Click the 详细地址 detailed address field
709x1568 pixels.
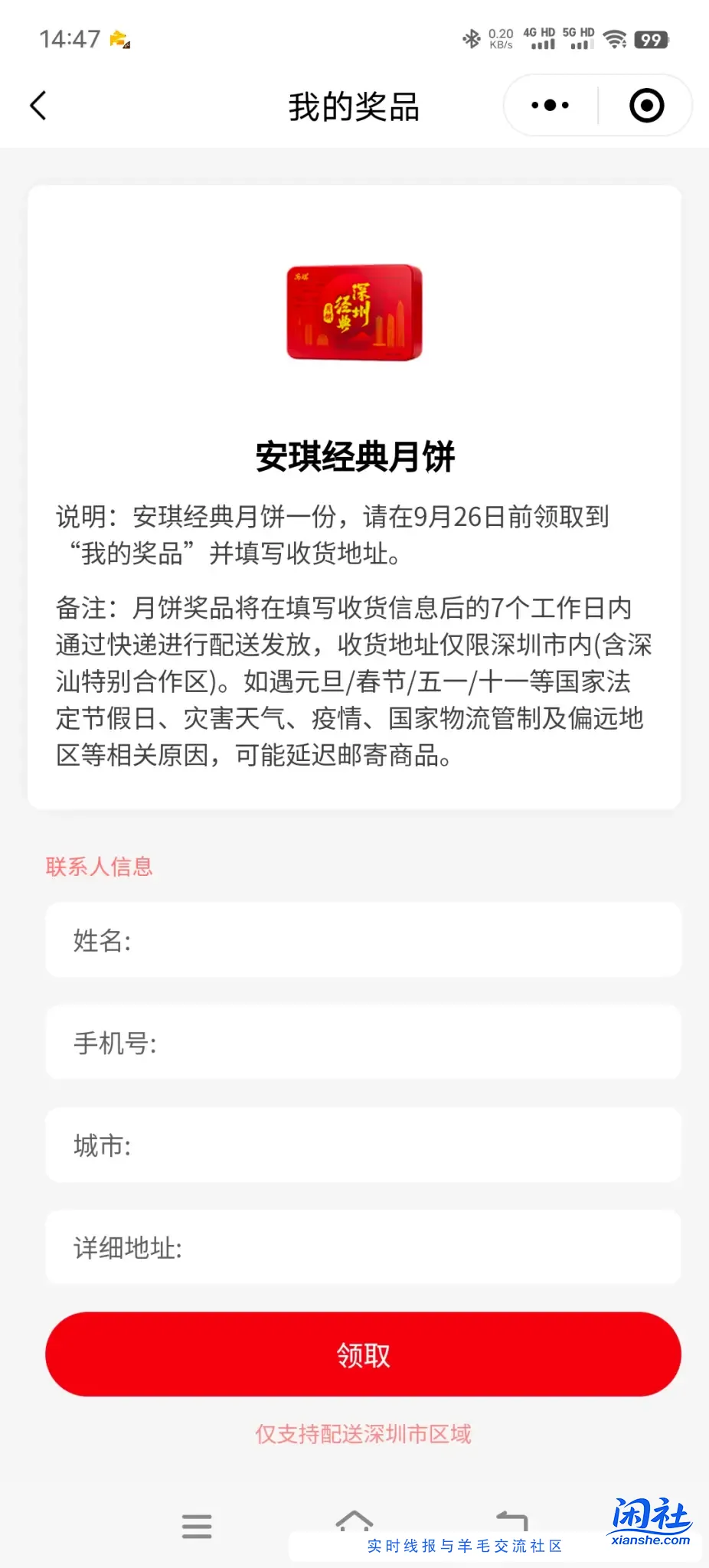point(362,1247)
